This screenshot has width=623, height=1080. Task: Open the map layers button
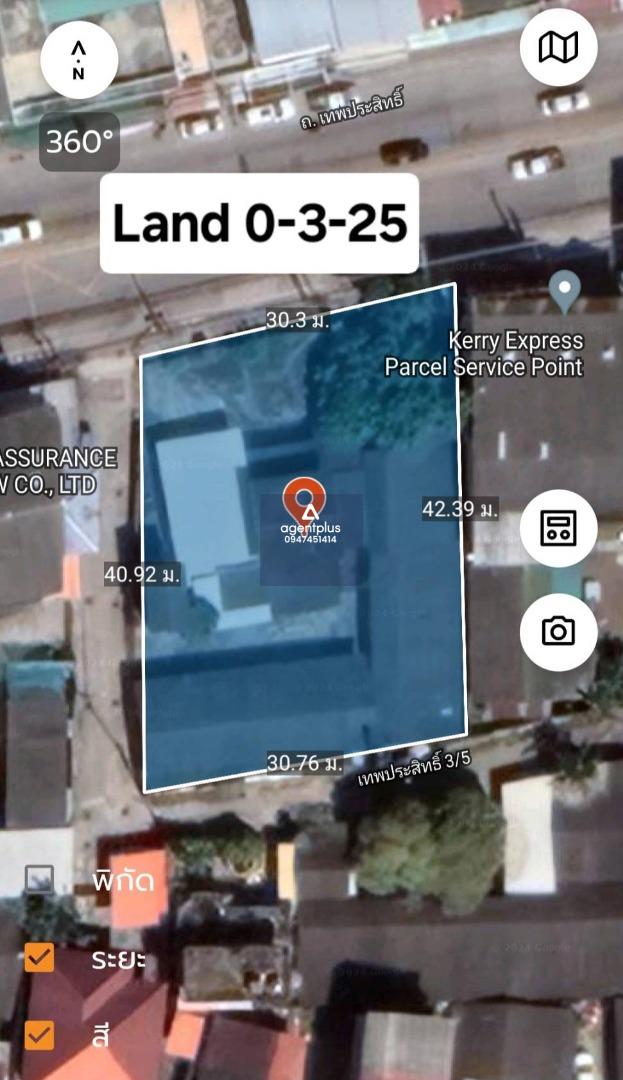(558, 48)
